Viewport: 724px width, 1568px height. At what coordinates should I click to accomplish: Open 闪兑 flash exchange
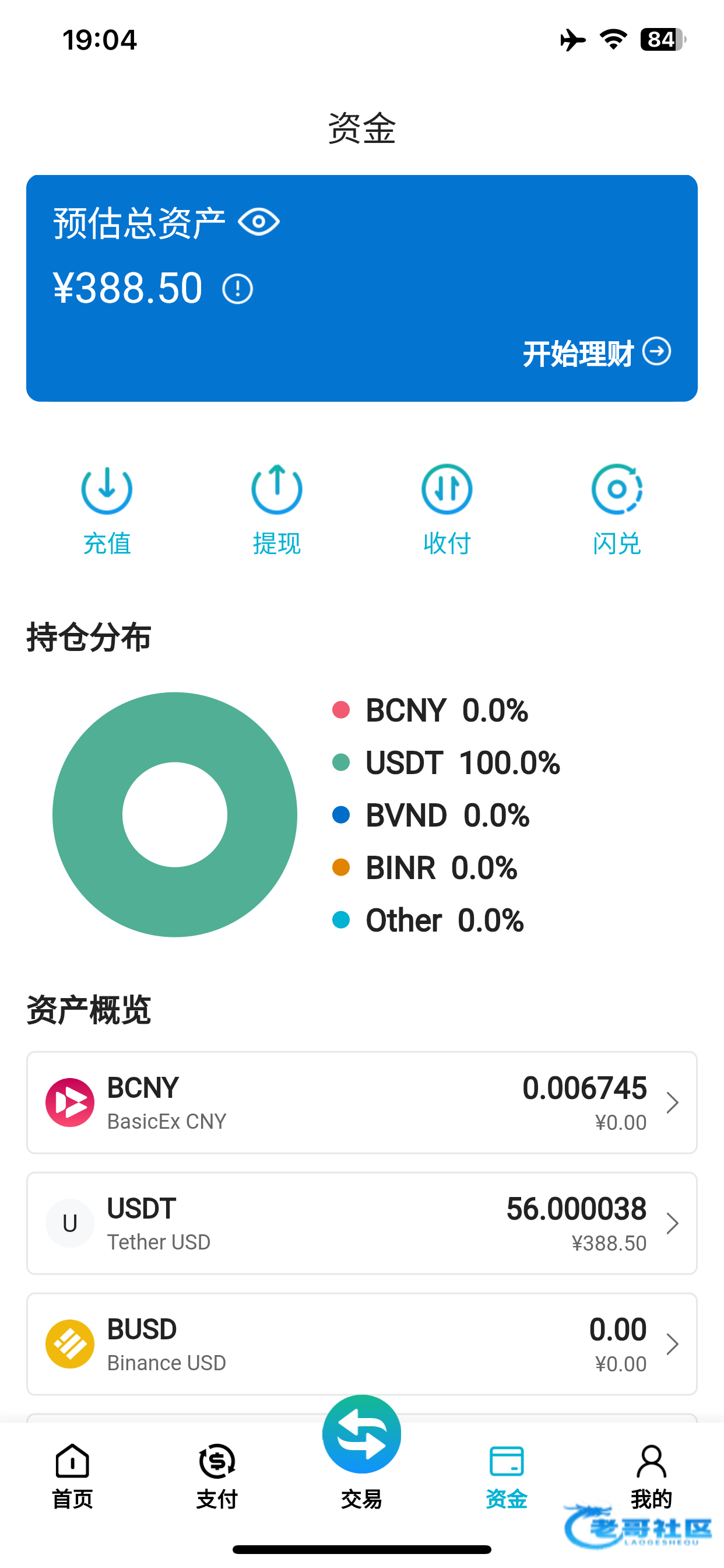pos(616,509)
